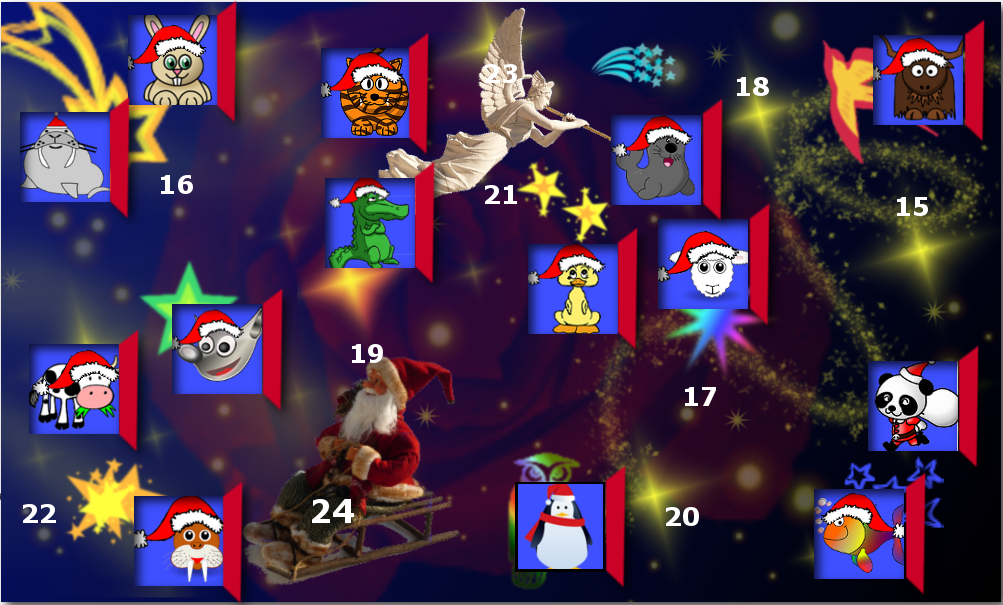Tap the opened duck door
The image size is (1003, 605).
pos(573,289)
